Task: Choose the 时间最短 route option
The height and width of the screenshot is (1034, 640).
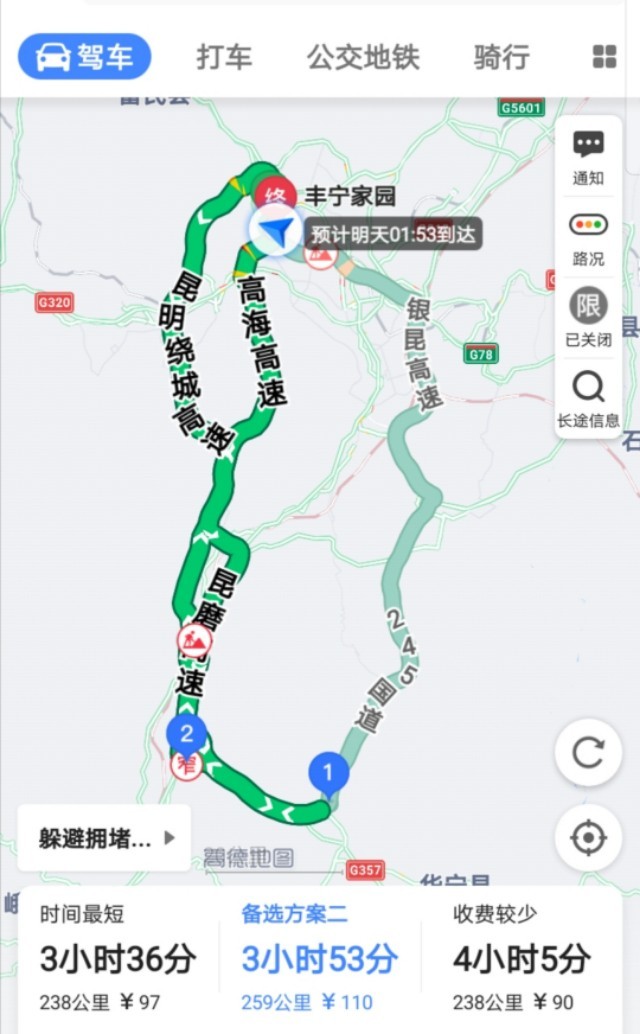Action: point(118,958)
